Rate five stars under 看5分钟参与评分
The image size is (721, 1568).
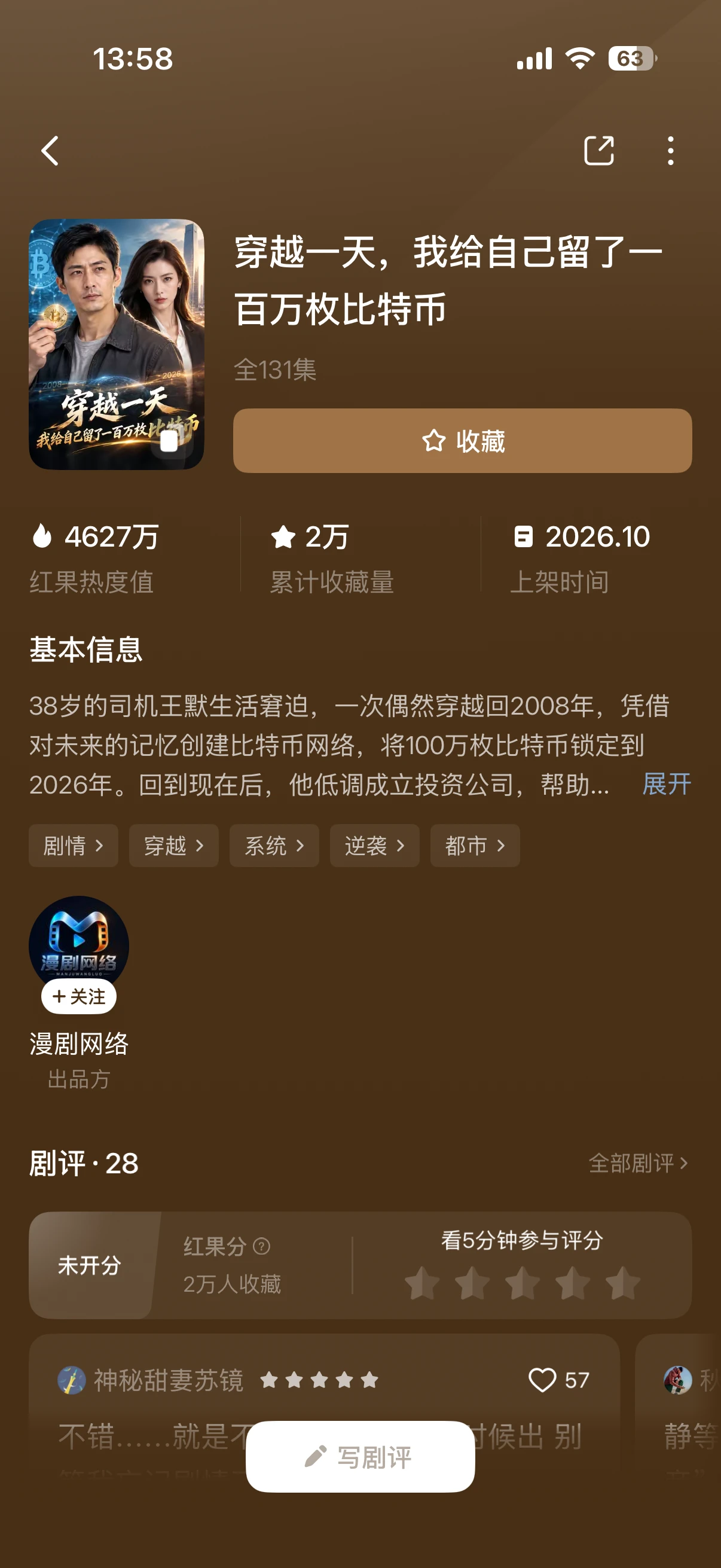click(622, 1283)
